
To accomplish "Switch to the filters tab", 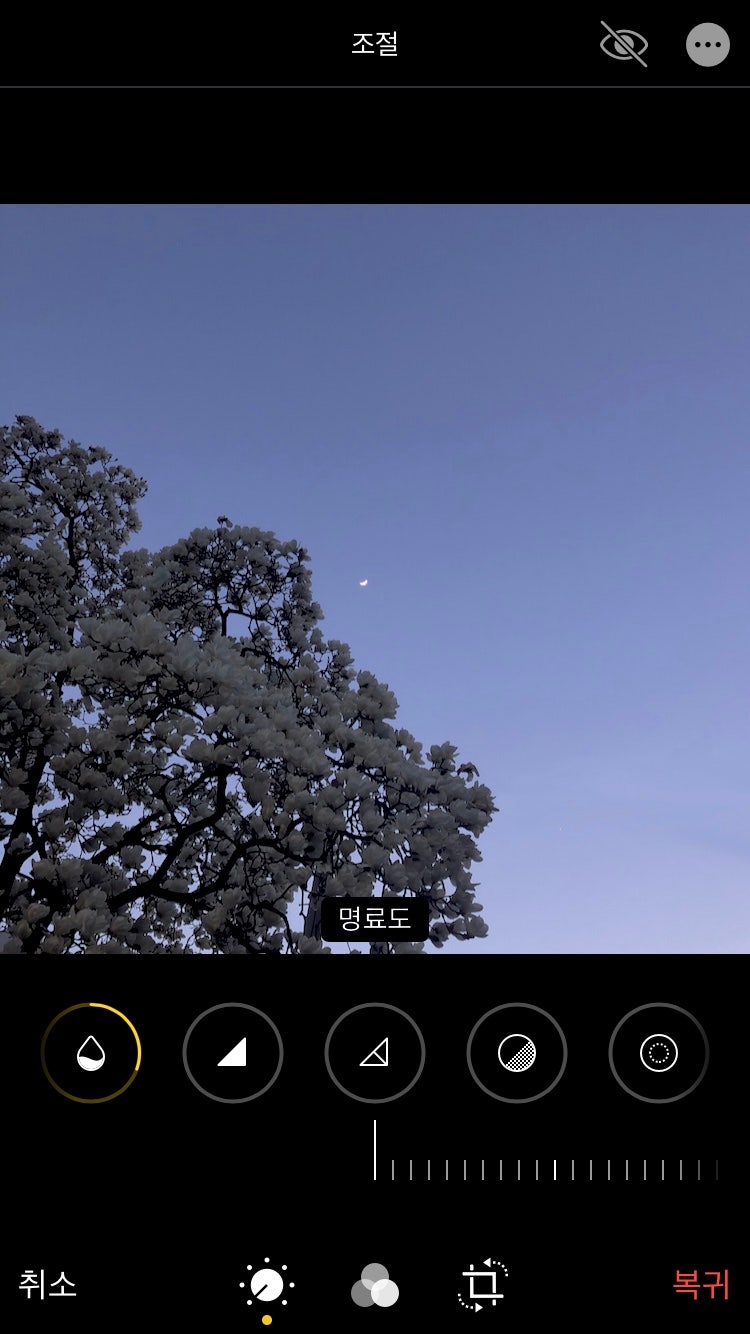I will click(374, 1286).
